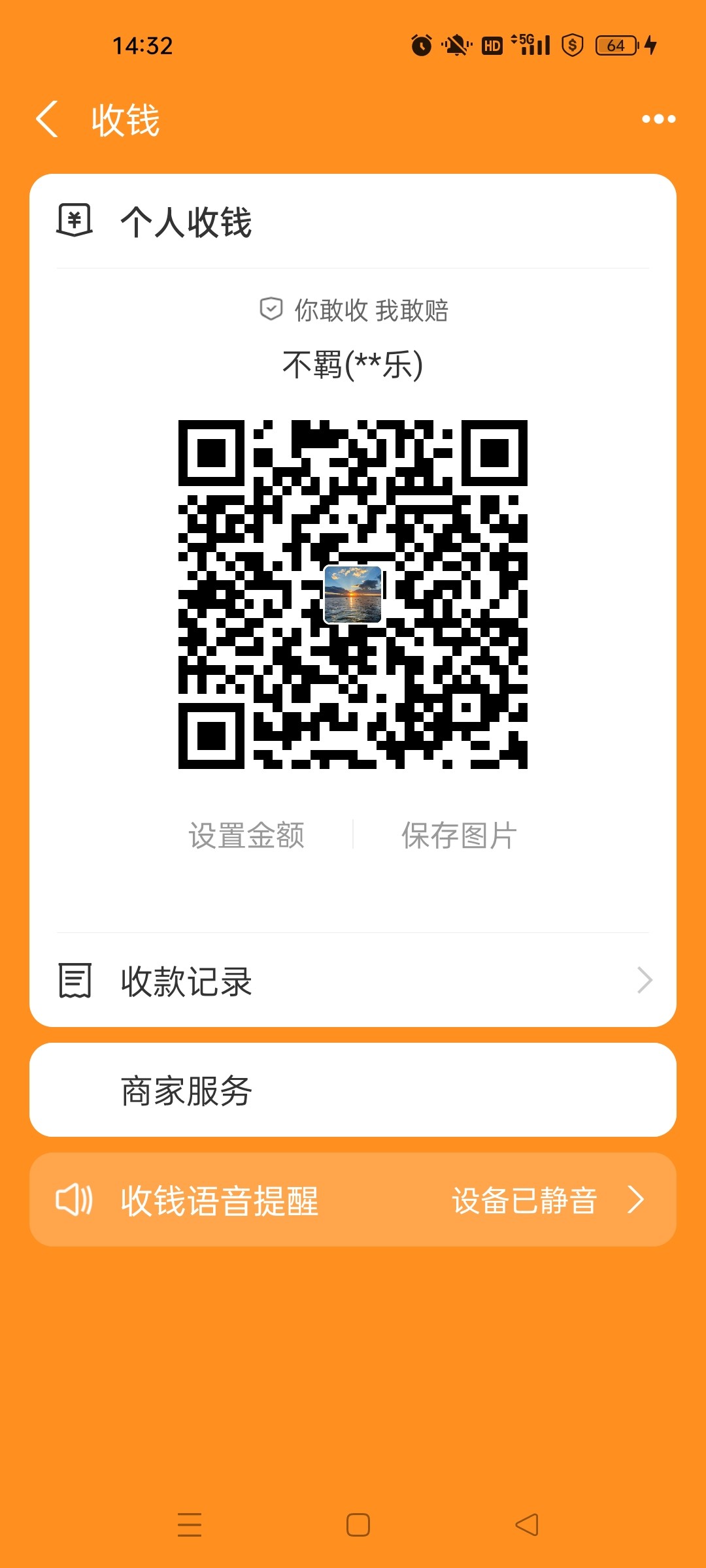Save the QR code via 保存图片
Image resolution: width=706 pixels, height=1568 pixels.
point(459,835)
